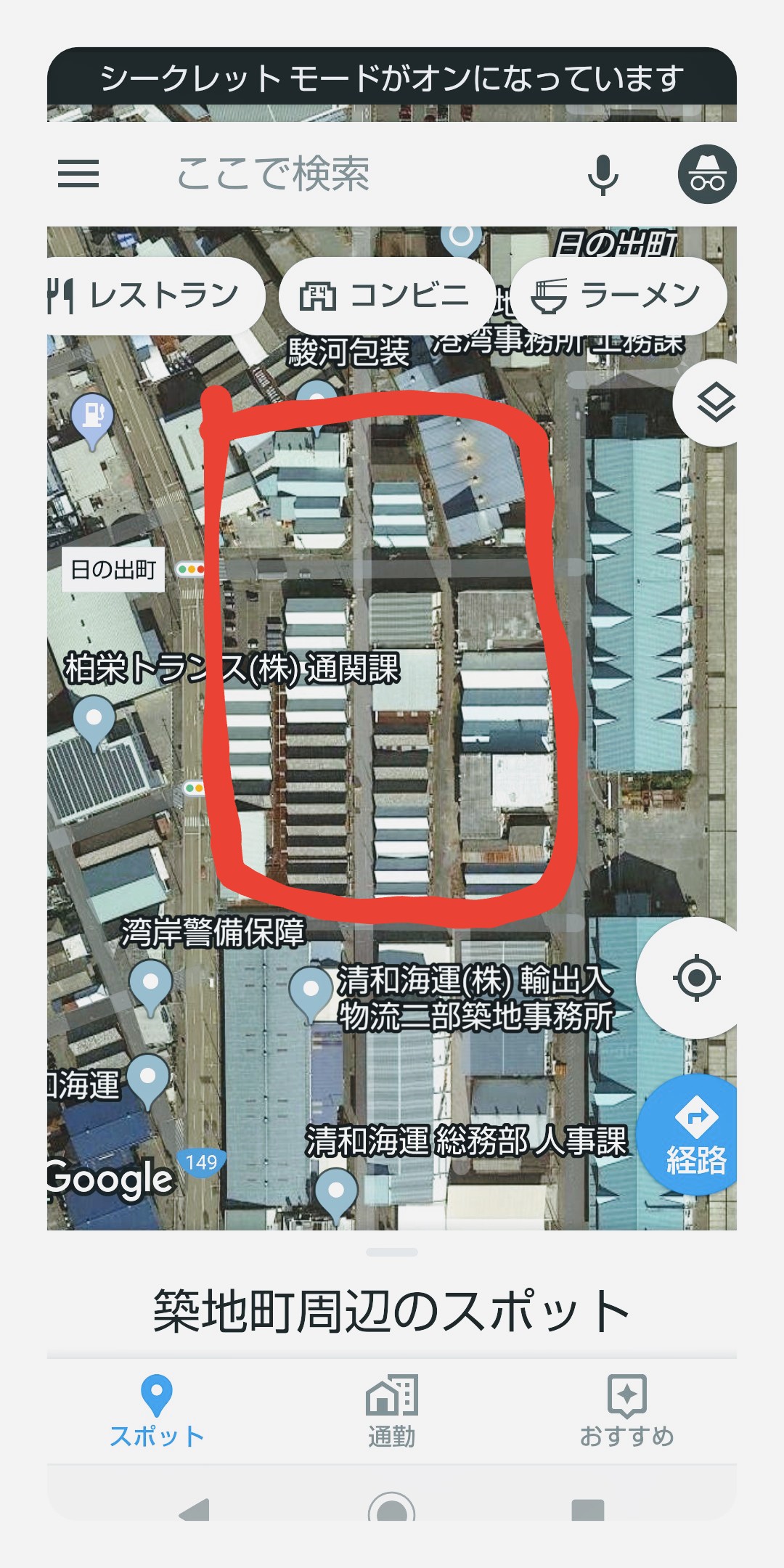
Task: Open the hamburger menu
Action: tap(78, 174)
